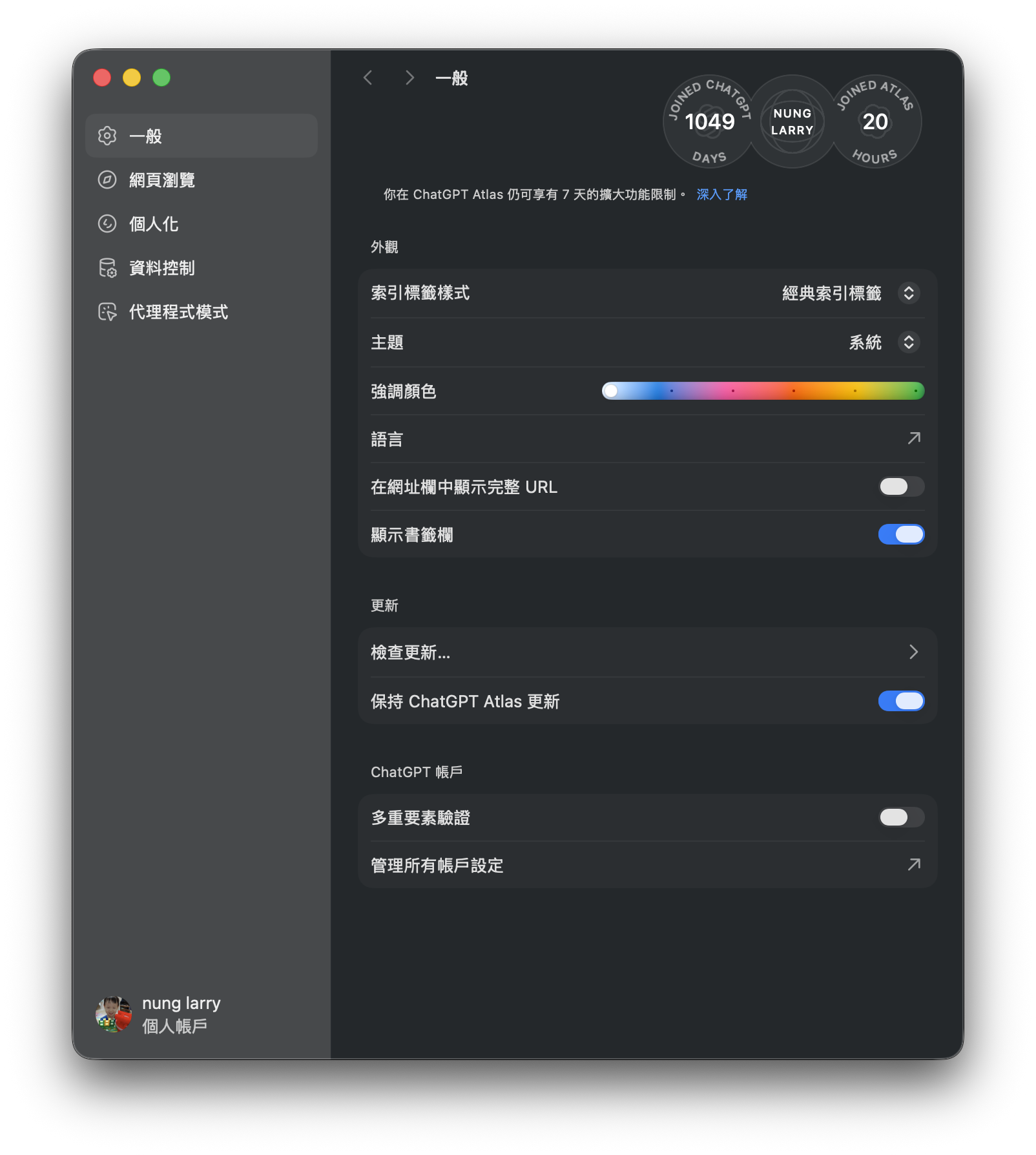
Task: Turn off 顯示書籤欄
Action: pyautogui.click(x=901, y=535)
